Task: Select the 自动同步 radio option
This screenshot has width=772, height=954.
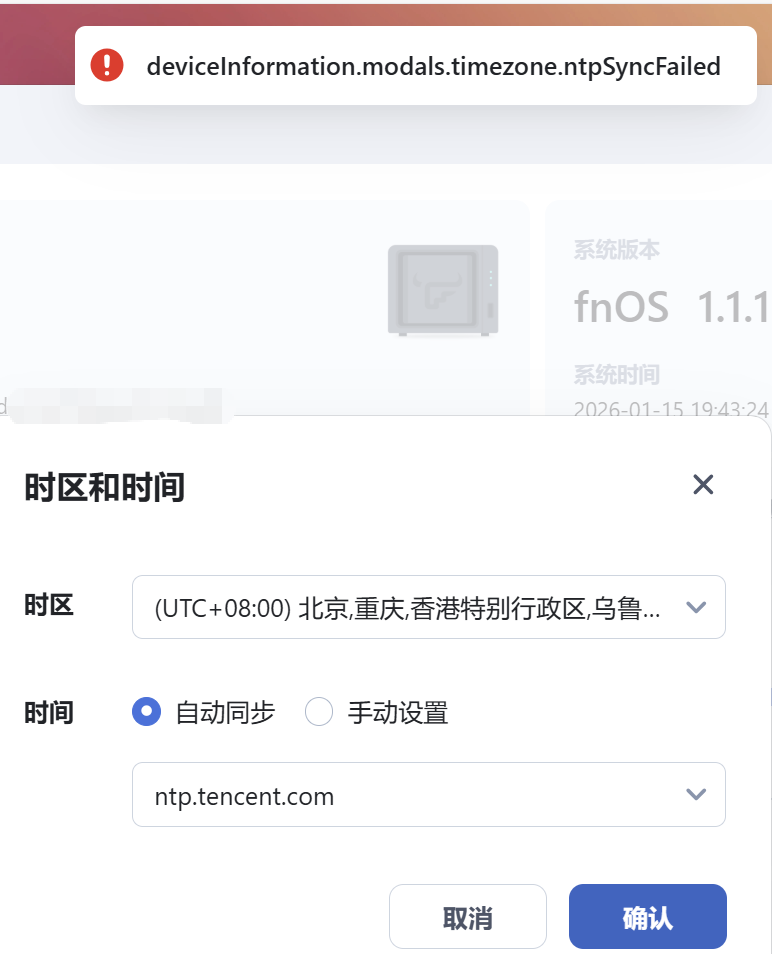Action: 147,712
